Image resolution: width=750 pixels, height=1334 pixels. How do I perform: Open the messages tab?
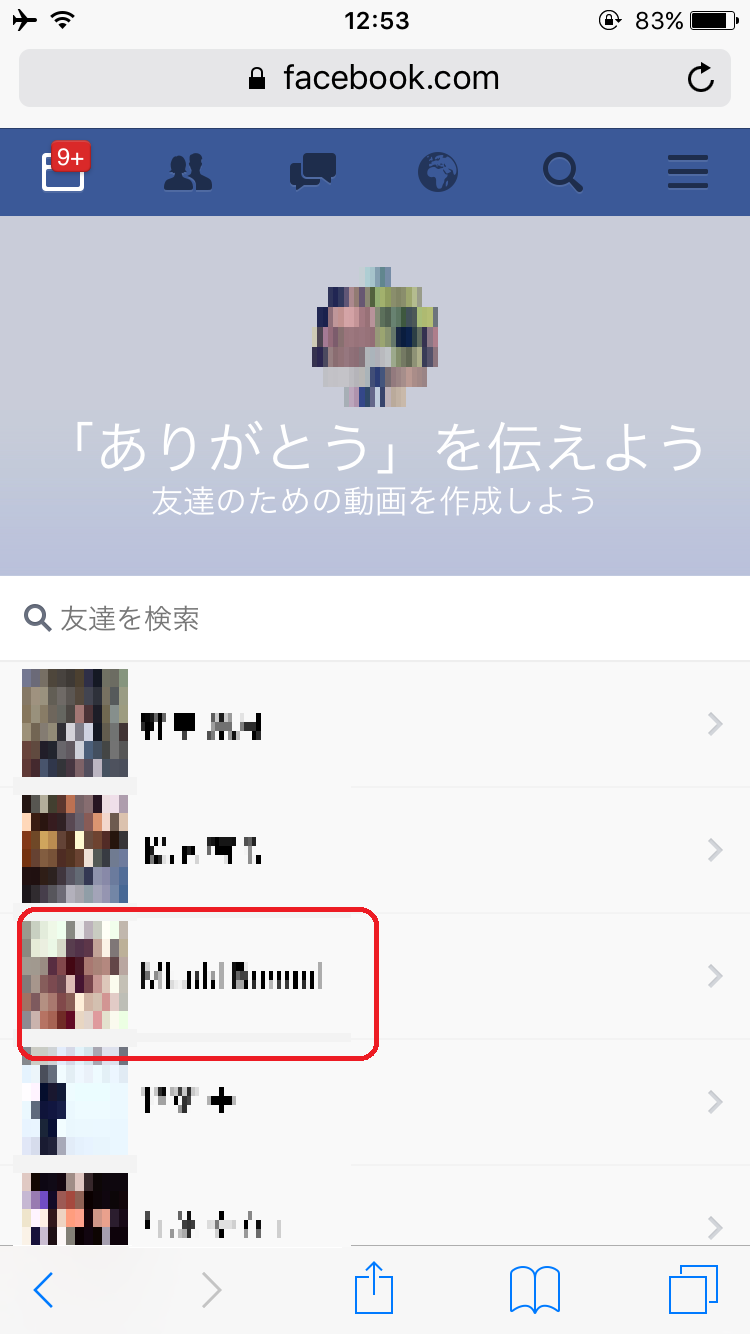pos(312,172)
